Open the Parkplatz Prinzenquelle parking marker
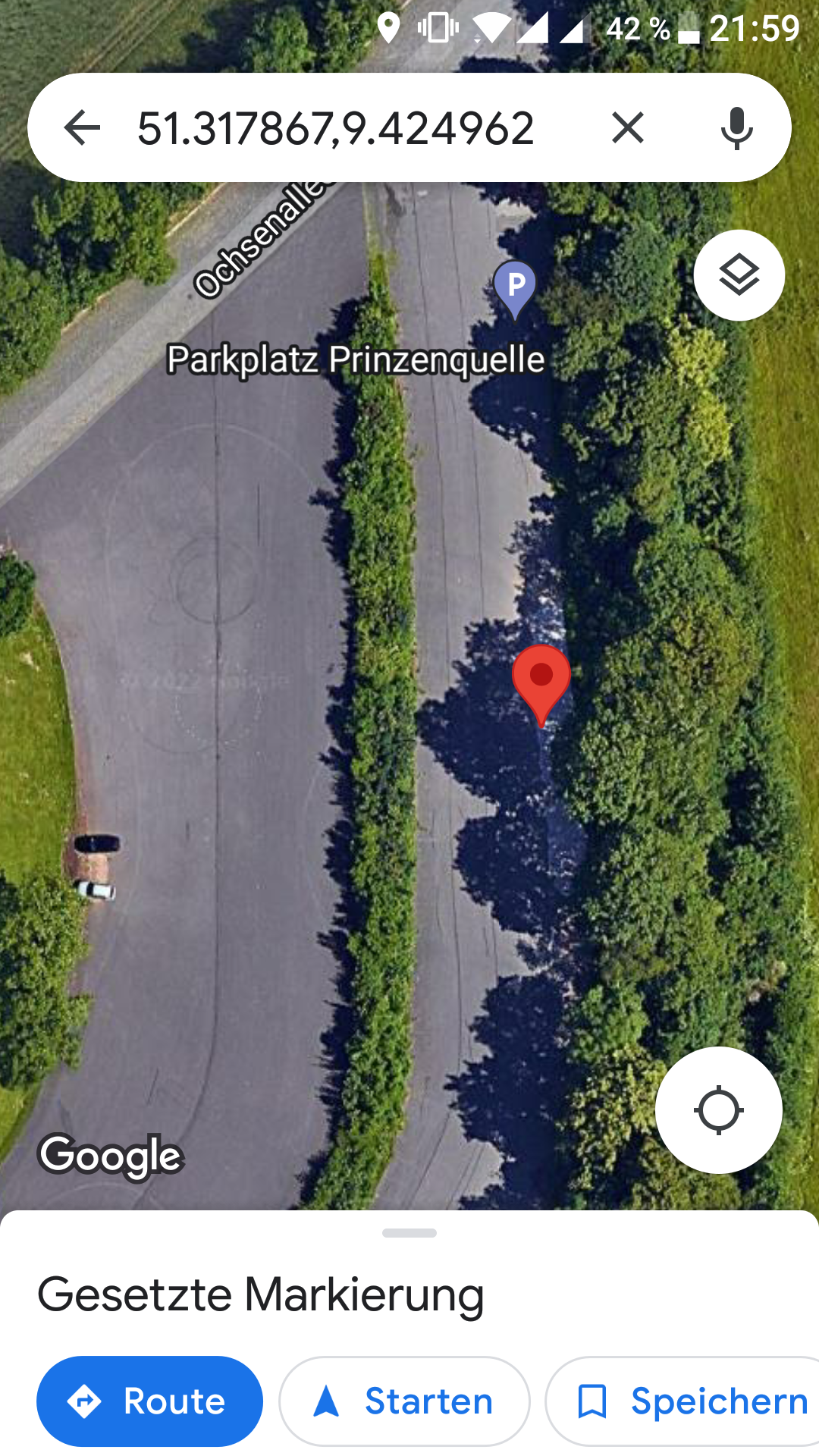This screenshot has width=819, height=1456. [515, 288]
